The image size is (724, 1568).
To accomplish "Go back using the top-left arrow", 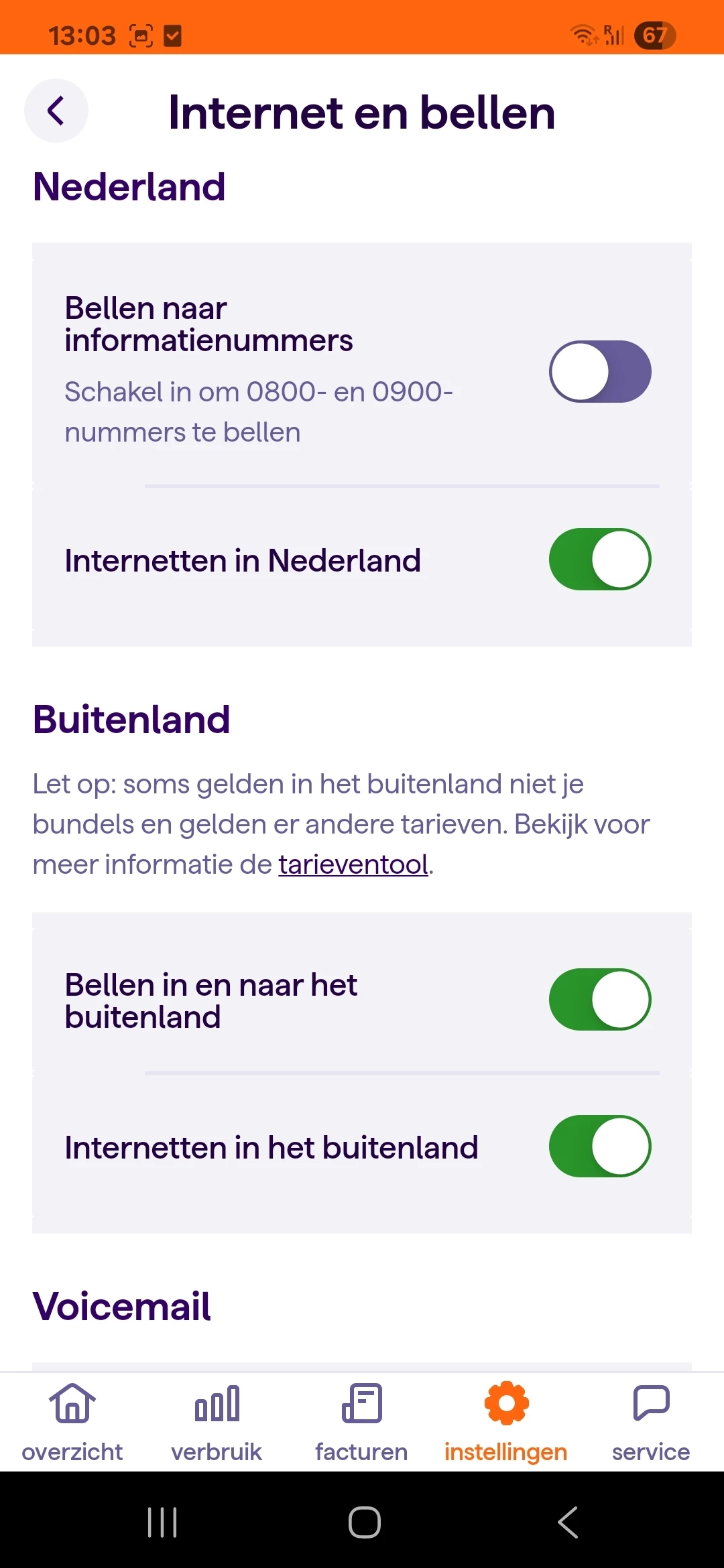I will coord(56,111).
